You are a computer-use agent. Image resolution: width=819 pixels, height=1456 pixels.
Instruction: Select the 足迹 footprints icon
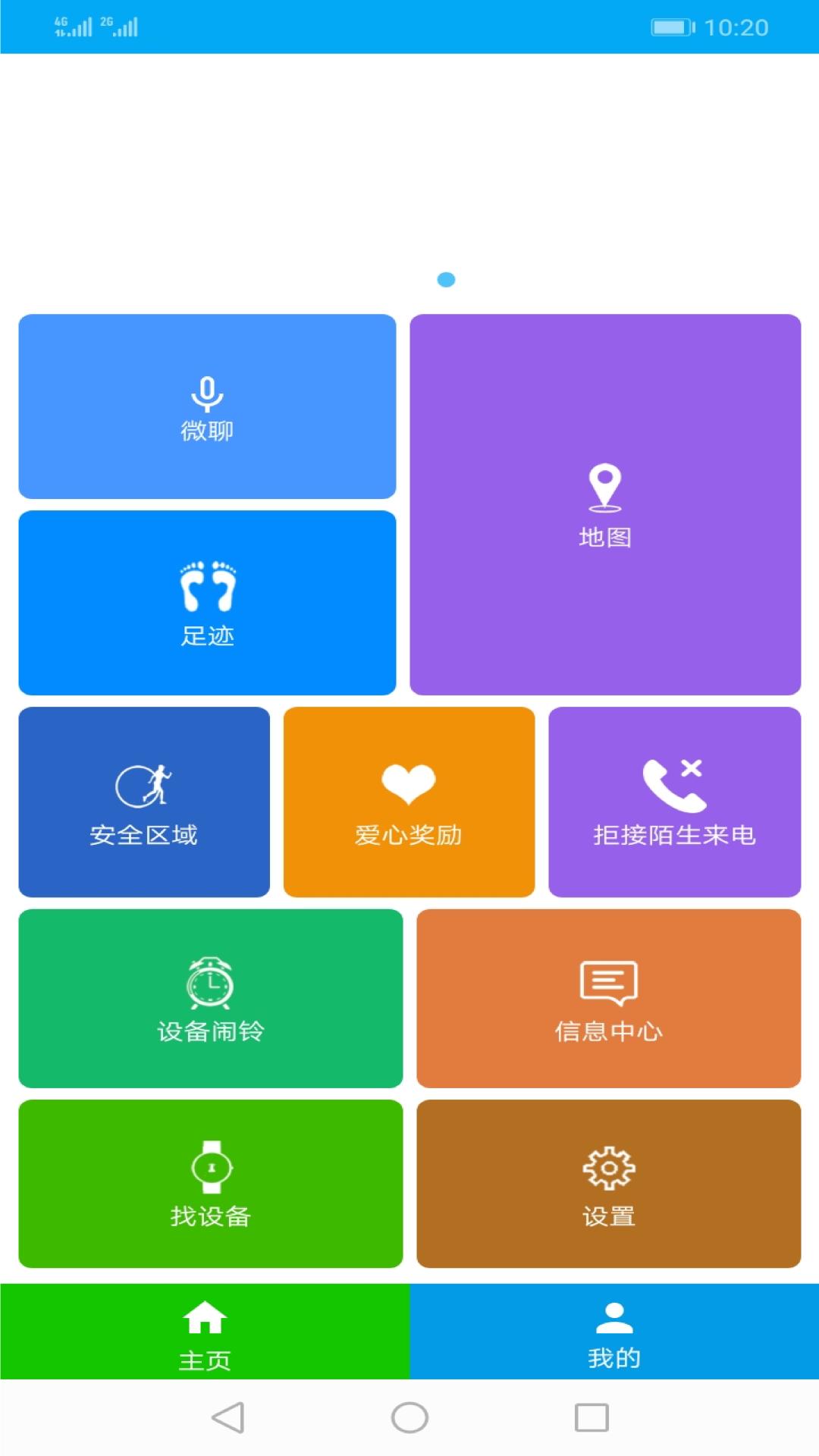pos(206,584)
